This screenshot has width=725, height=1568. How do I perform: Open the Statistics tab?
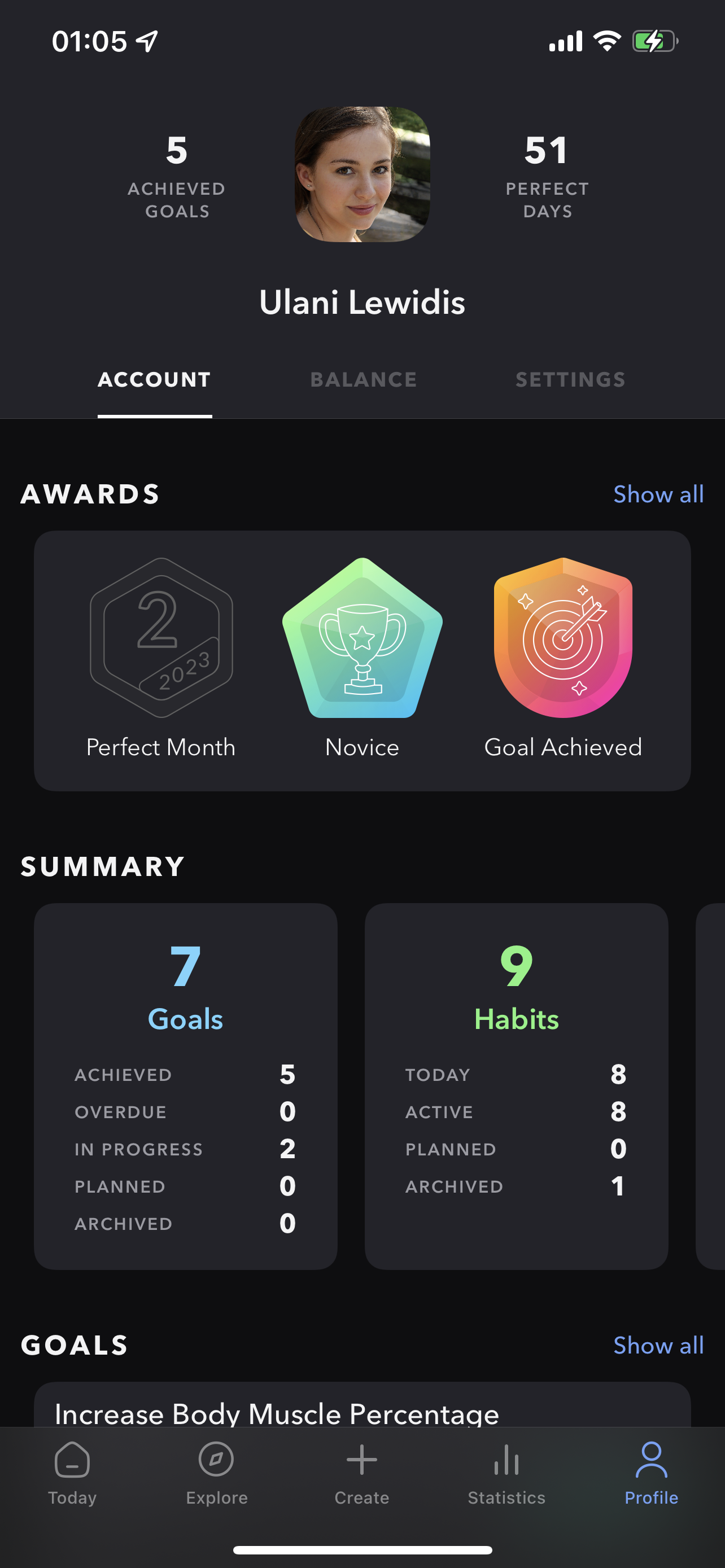(506, 1472)
